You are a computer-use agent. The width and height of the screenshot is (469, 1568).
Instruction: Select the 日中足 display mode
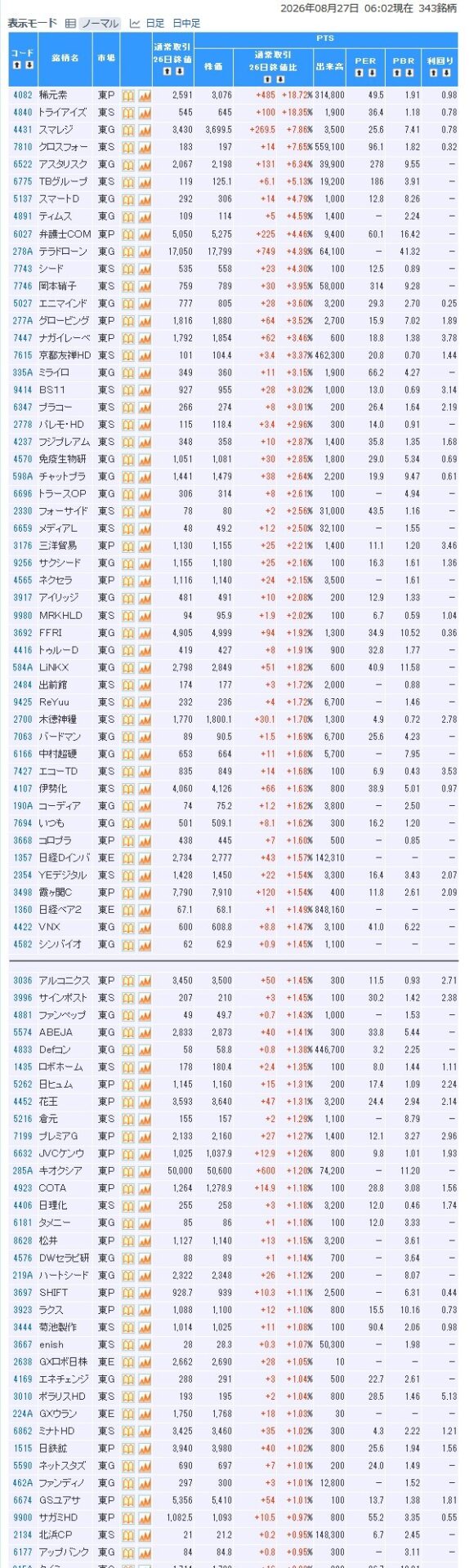tap(186, 24)
